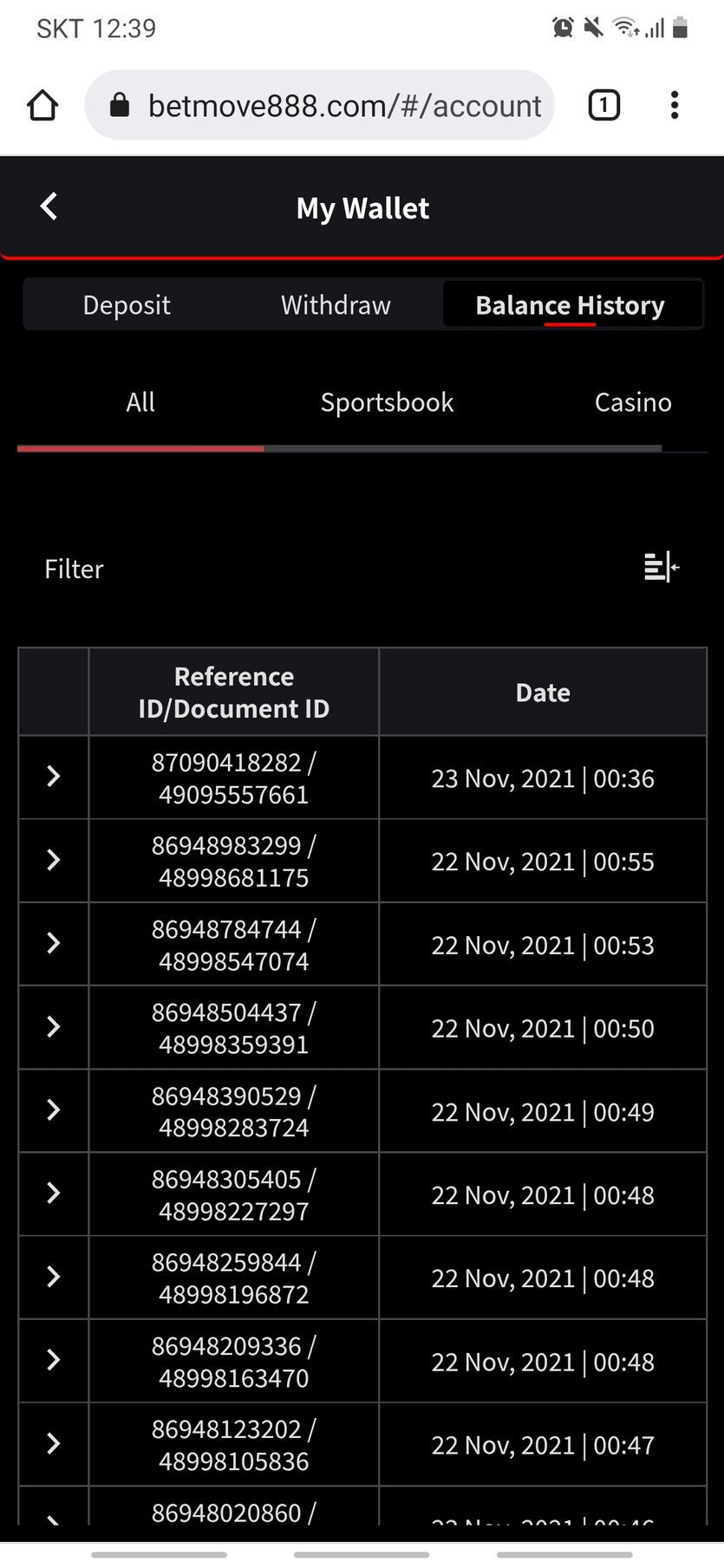The image size is (724, 1568).
Task: Open the browser tab switcher
Action: (x=604, y=106)
